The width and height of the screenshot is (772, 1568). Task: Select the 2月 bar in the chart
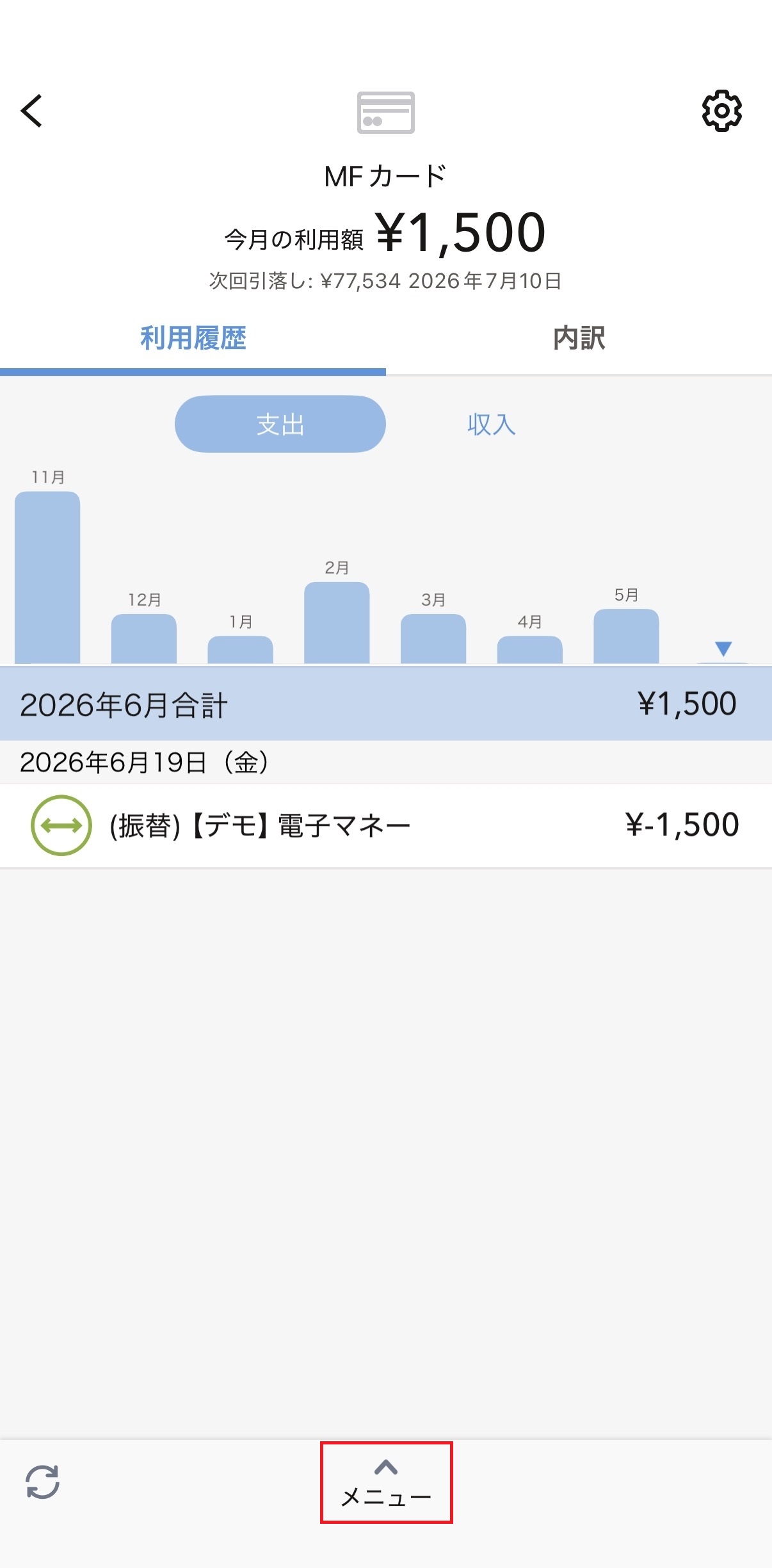[x=337, y=622]
